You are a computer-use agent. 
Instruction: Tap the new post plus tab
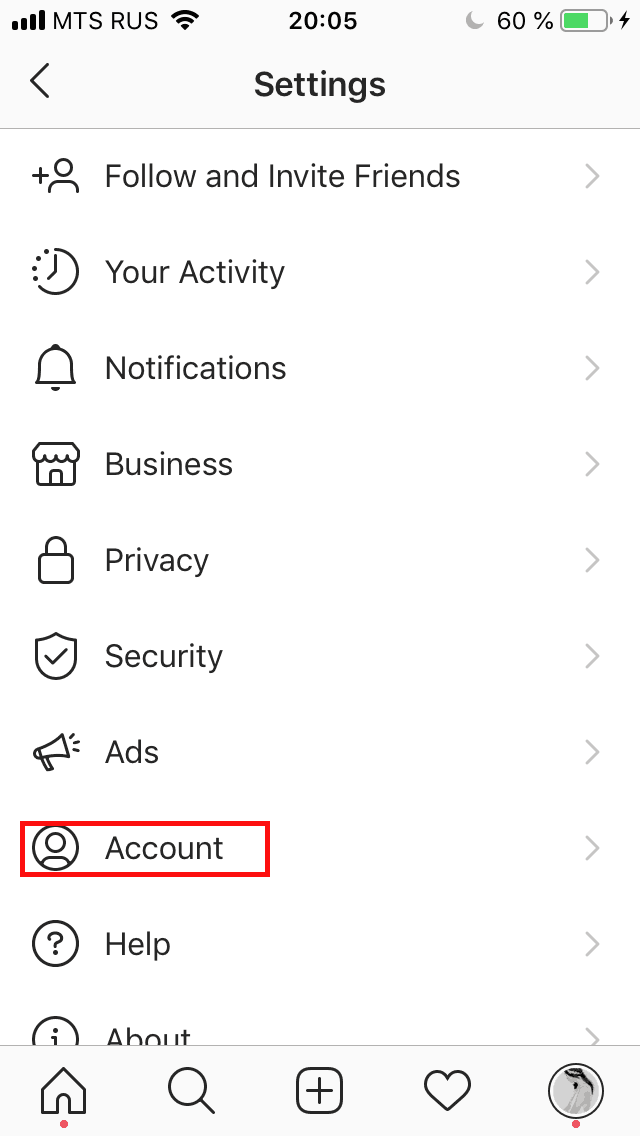(x=320, y=1089)
